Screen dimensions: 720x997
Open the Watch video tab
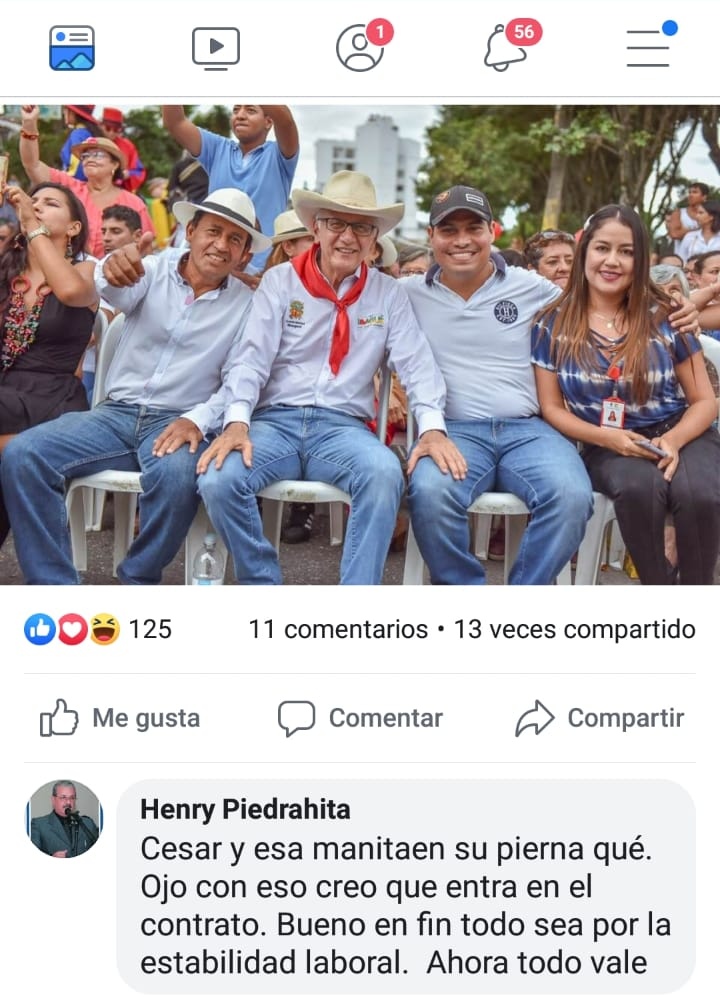[216, 48]
